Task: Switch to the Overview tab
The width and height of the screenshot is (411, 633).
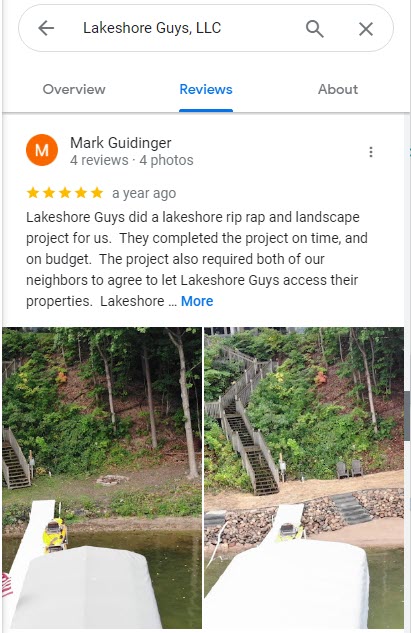Action: (x=74, y=89)
